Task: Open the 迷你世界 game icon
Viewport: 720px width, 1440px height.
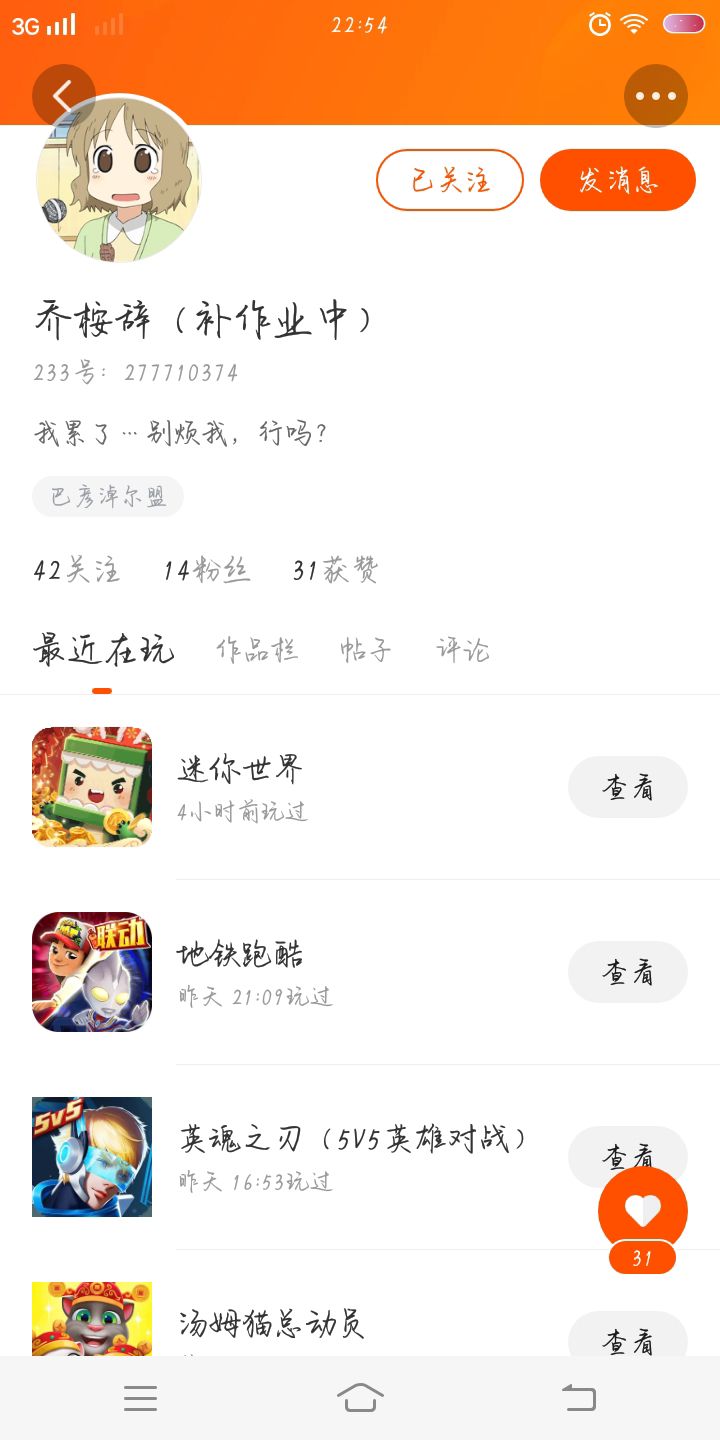Action: tap(92, 787)
